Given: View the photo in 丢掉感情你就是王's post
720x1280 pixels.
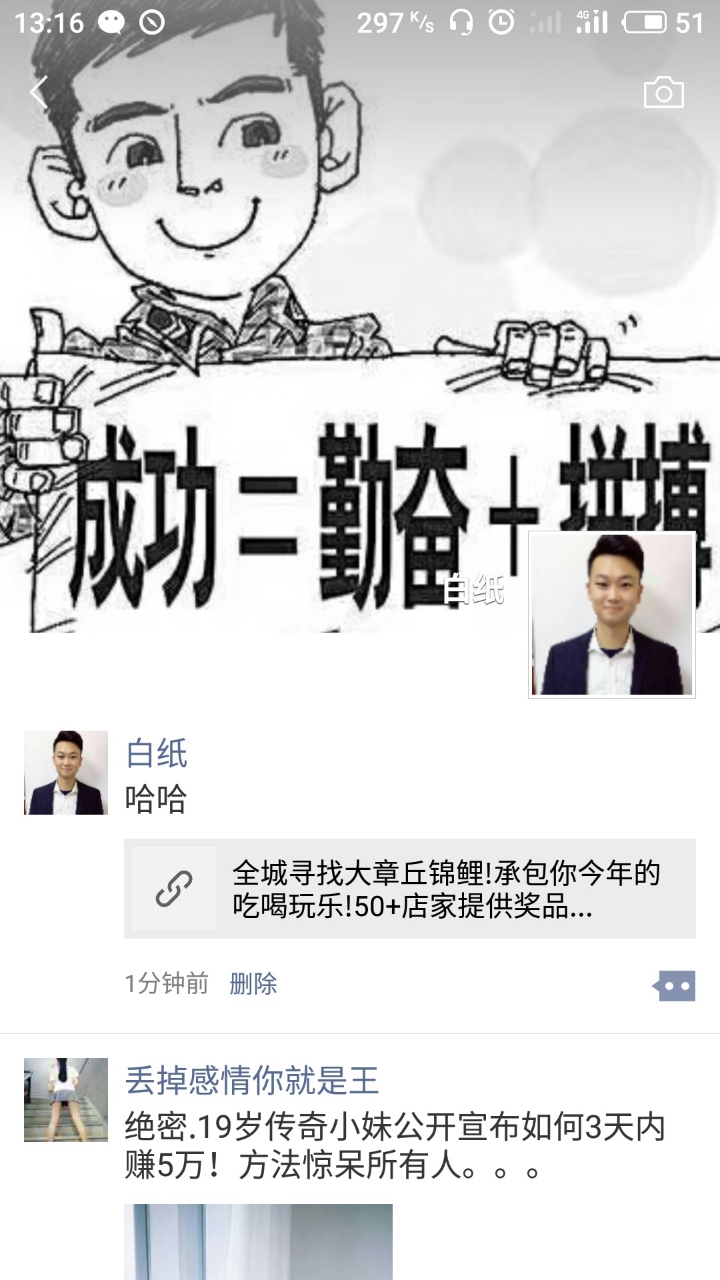Looking at the screenshot, I should pos(258,1242).
